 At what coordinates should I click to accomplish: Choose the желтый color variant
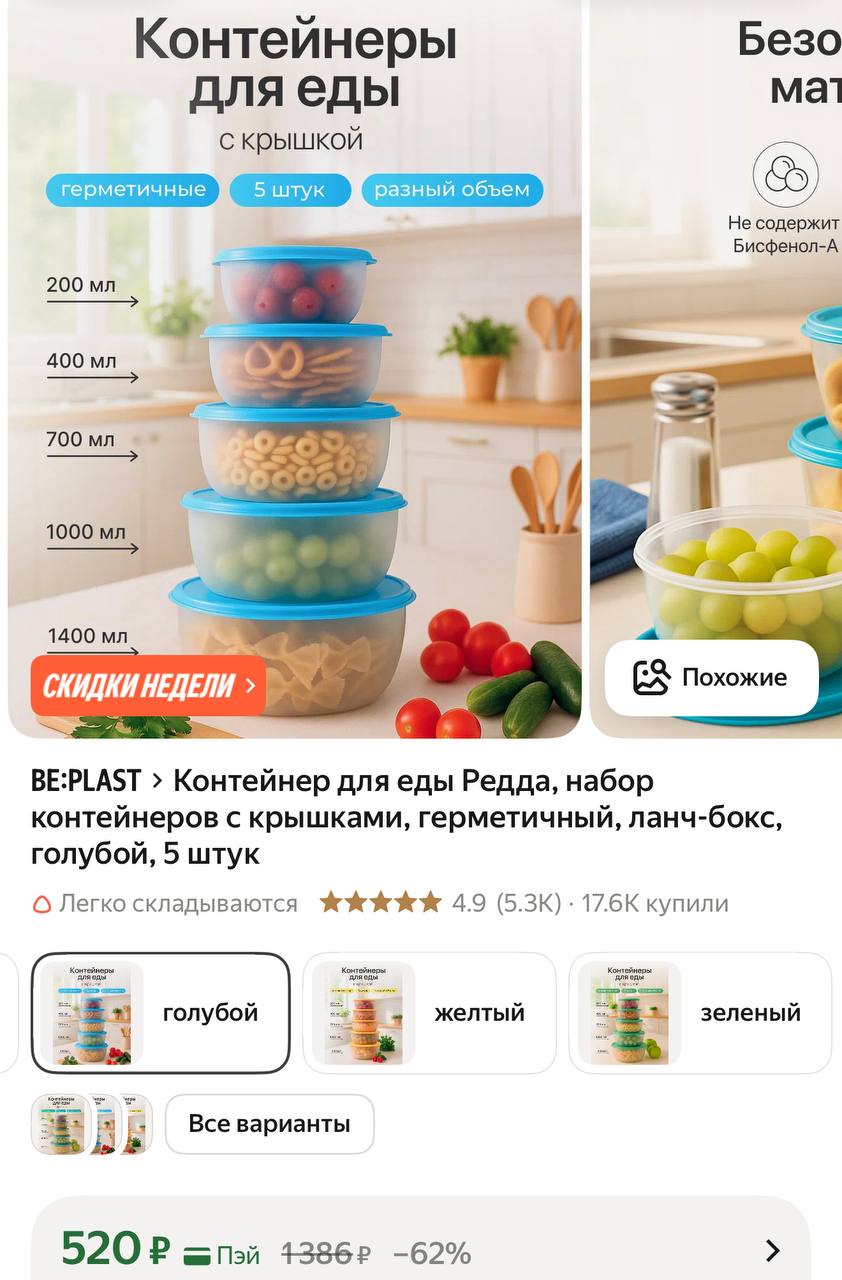click(x=429, y=1012)
